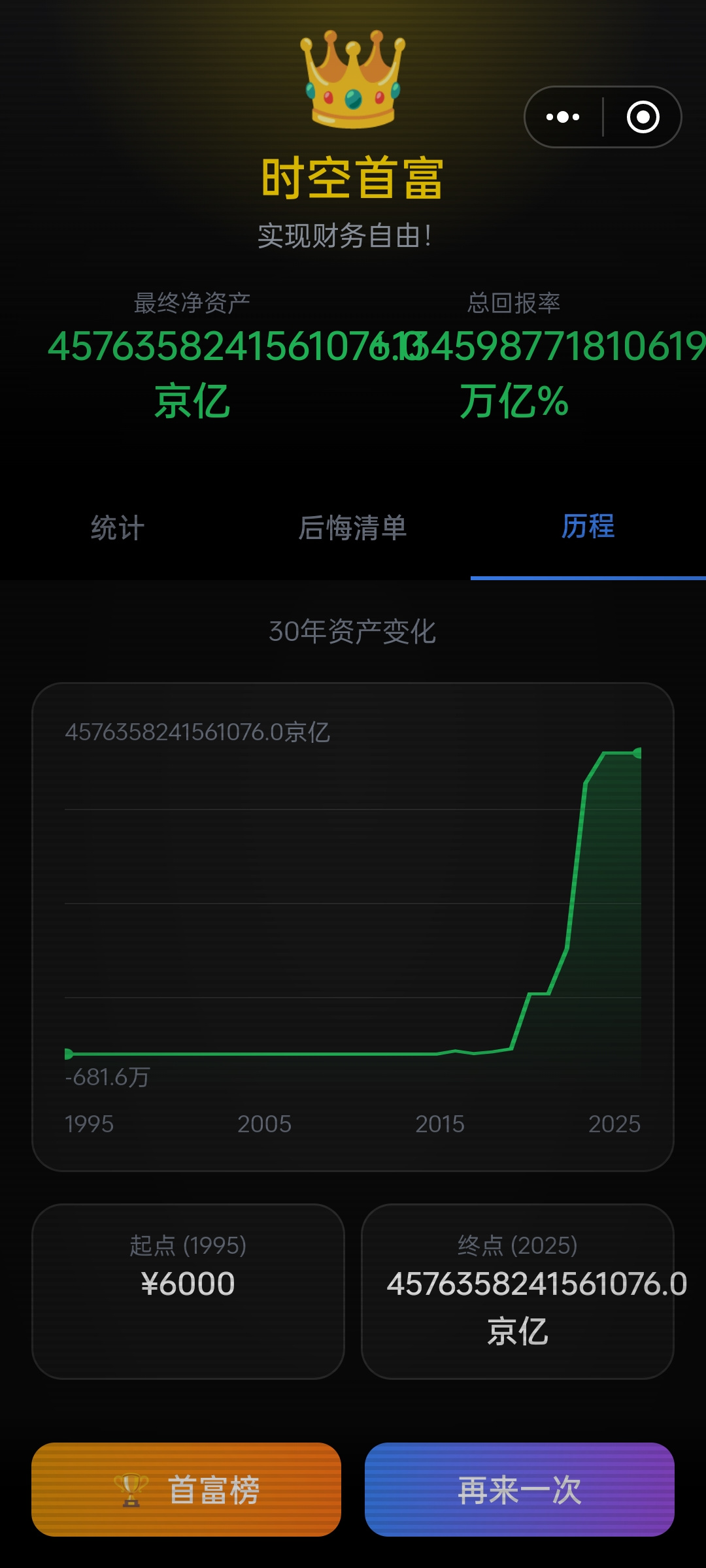The height and width of the screenshot is (1568, 706).
Task: Close the mini program with the circle icon
Action: coord(643,117)
